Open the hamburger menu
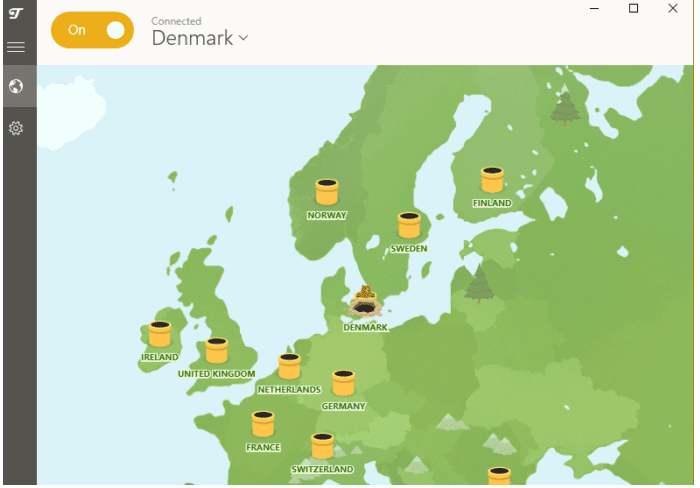This screenshot has width=700, height=488. click(16, 47)
